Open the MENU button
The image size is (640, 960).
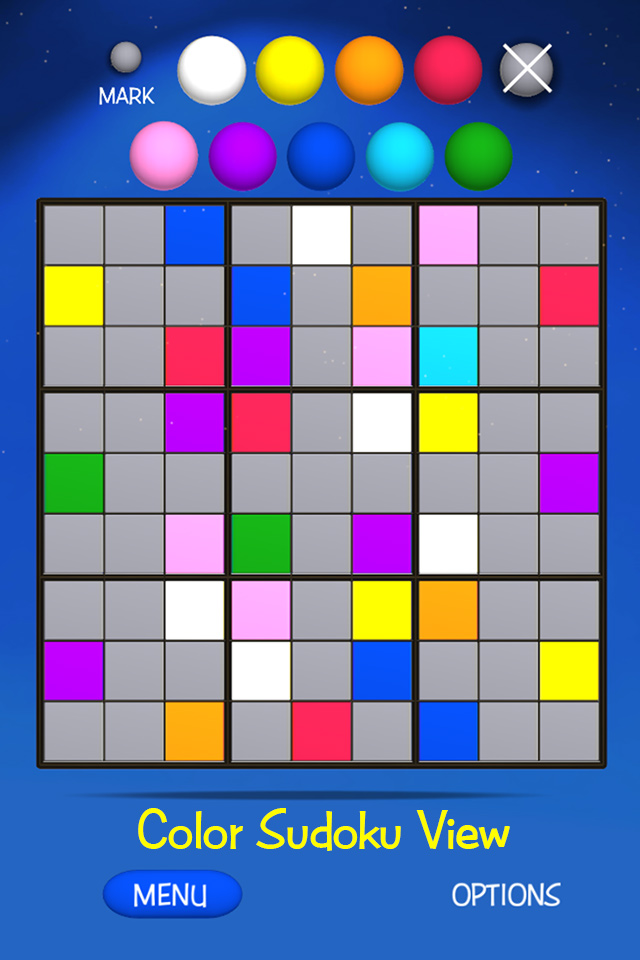click(172, 894)
